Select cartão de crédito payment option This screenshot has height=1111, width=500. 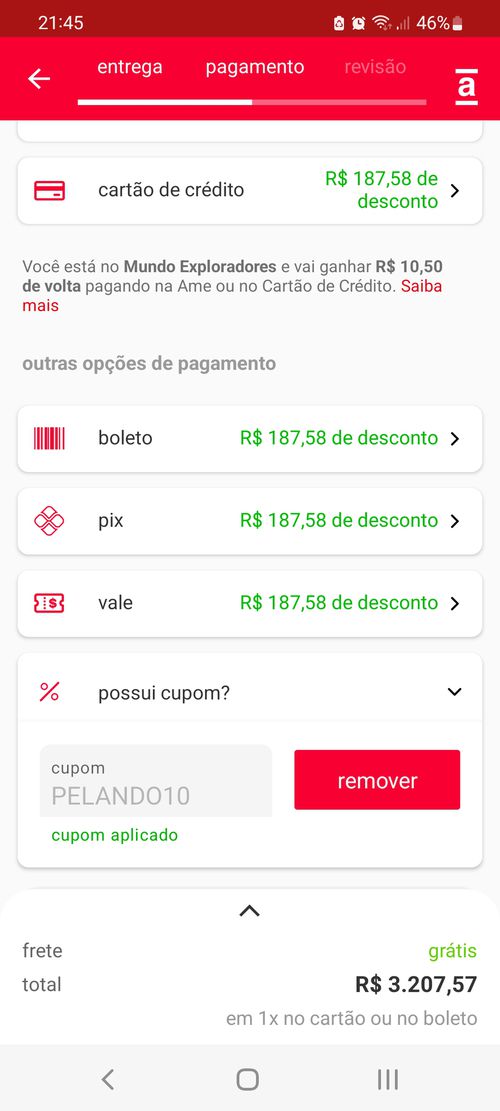(x=250, y=191)
